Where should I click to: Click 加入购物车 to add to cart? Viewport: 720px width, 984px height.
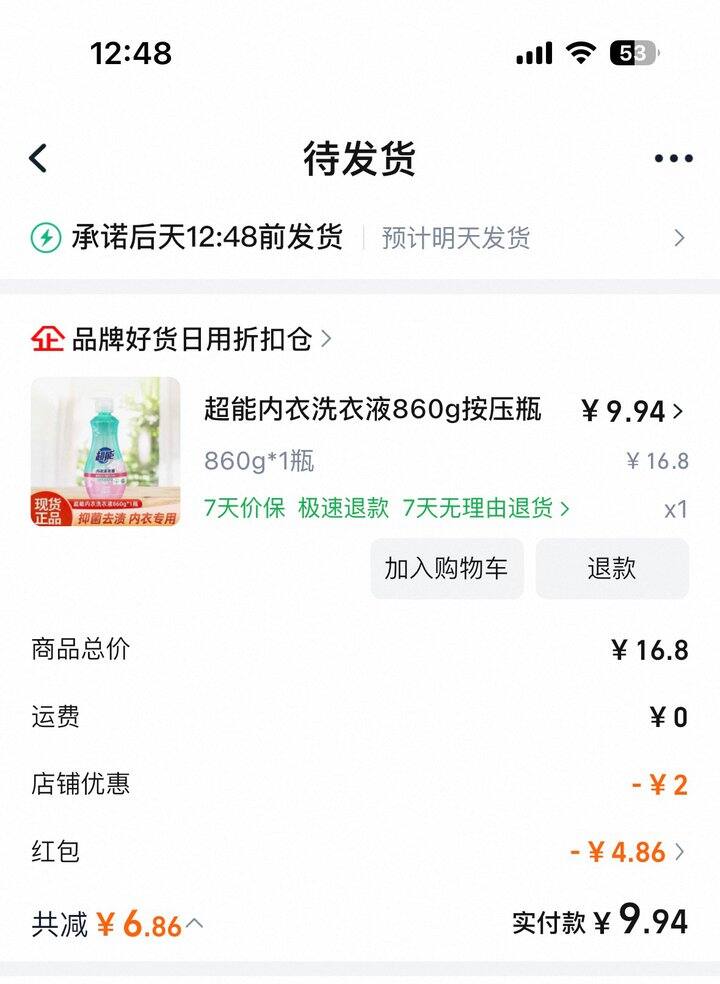[x=445, y=568]
